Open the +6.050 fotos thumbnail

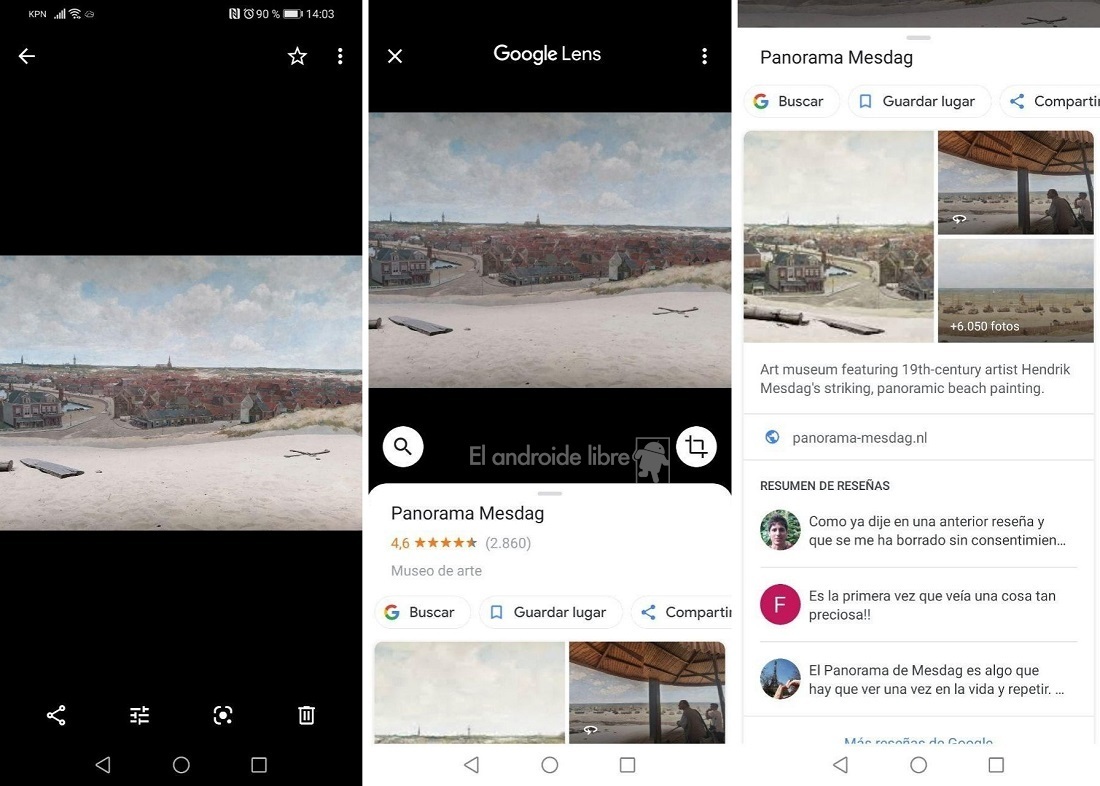(1015, 291)
